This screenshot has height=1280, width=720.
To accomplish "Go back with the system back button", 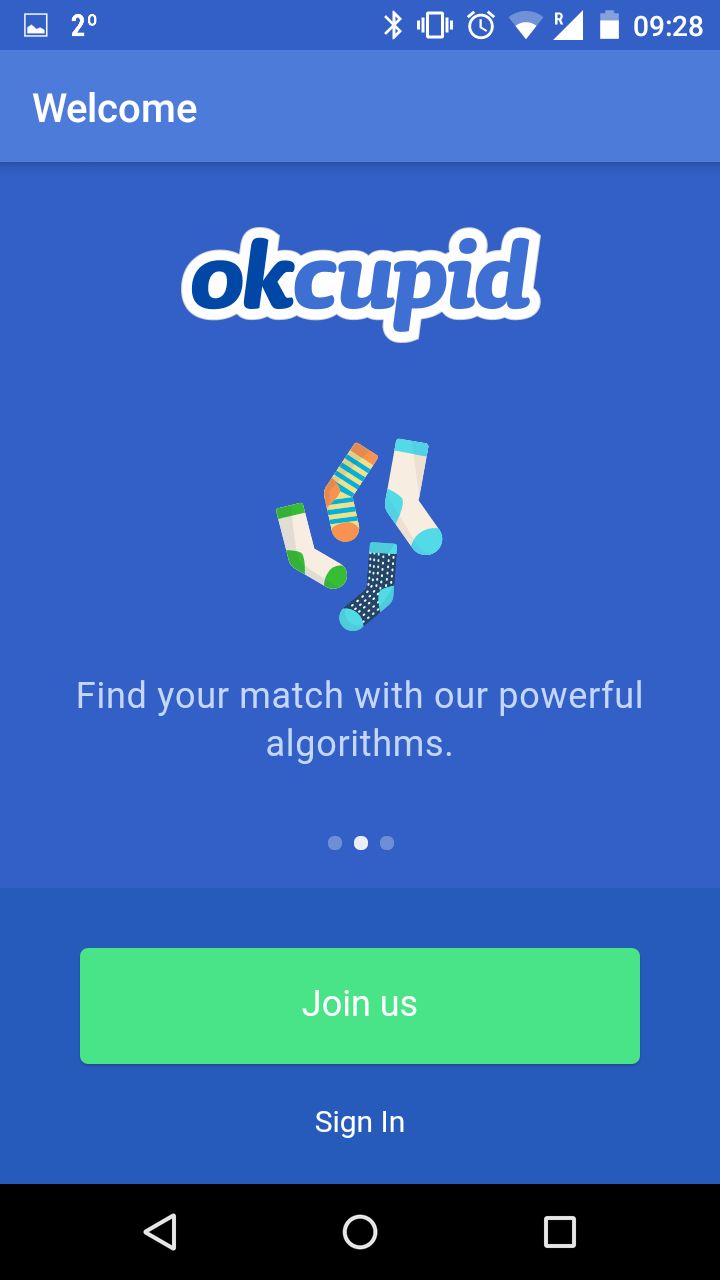I will click(x=160, y=1232).
